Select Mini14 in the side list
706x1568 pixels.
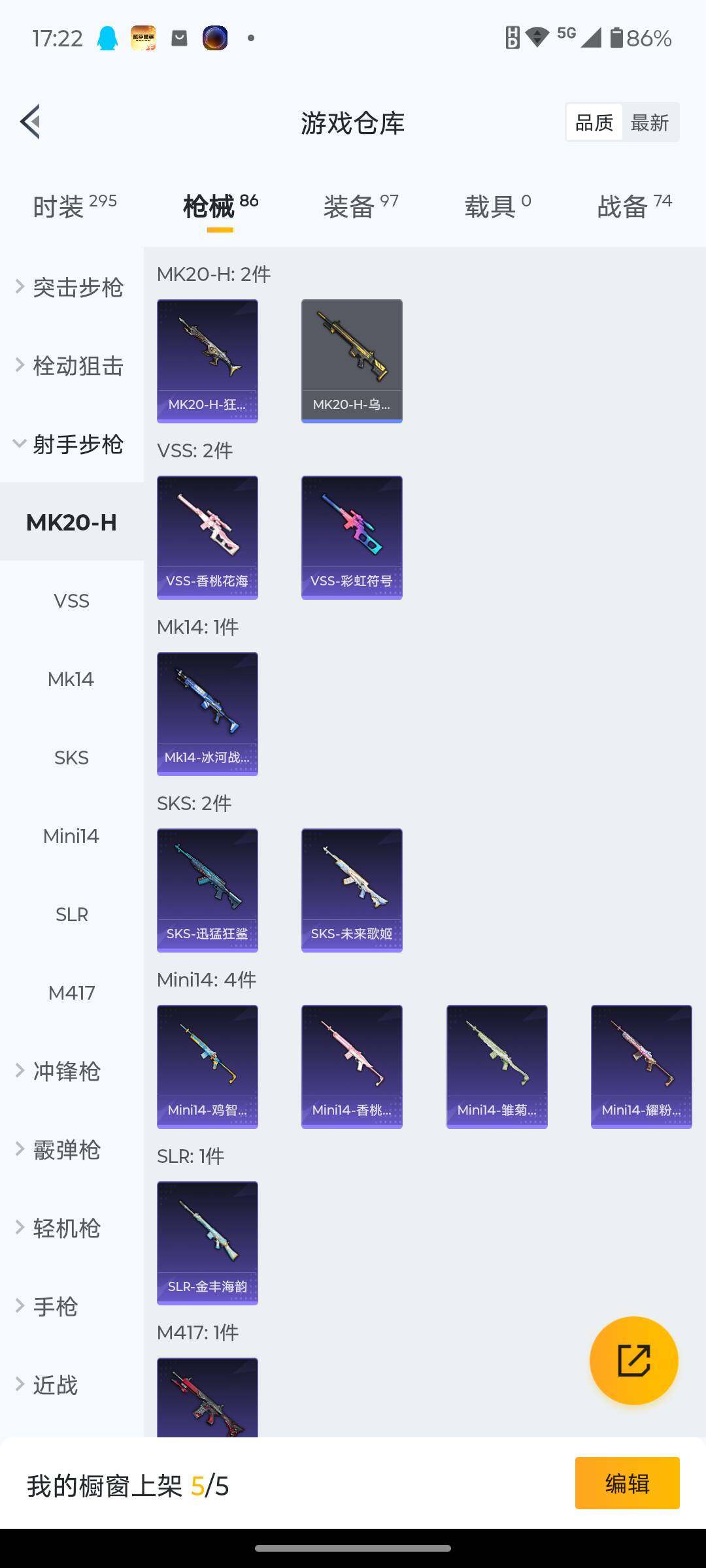pyautogui.click(x=71, y=836)
